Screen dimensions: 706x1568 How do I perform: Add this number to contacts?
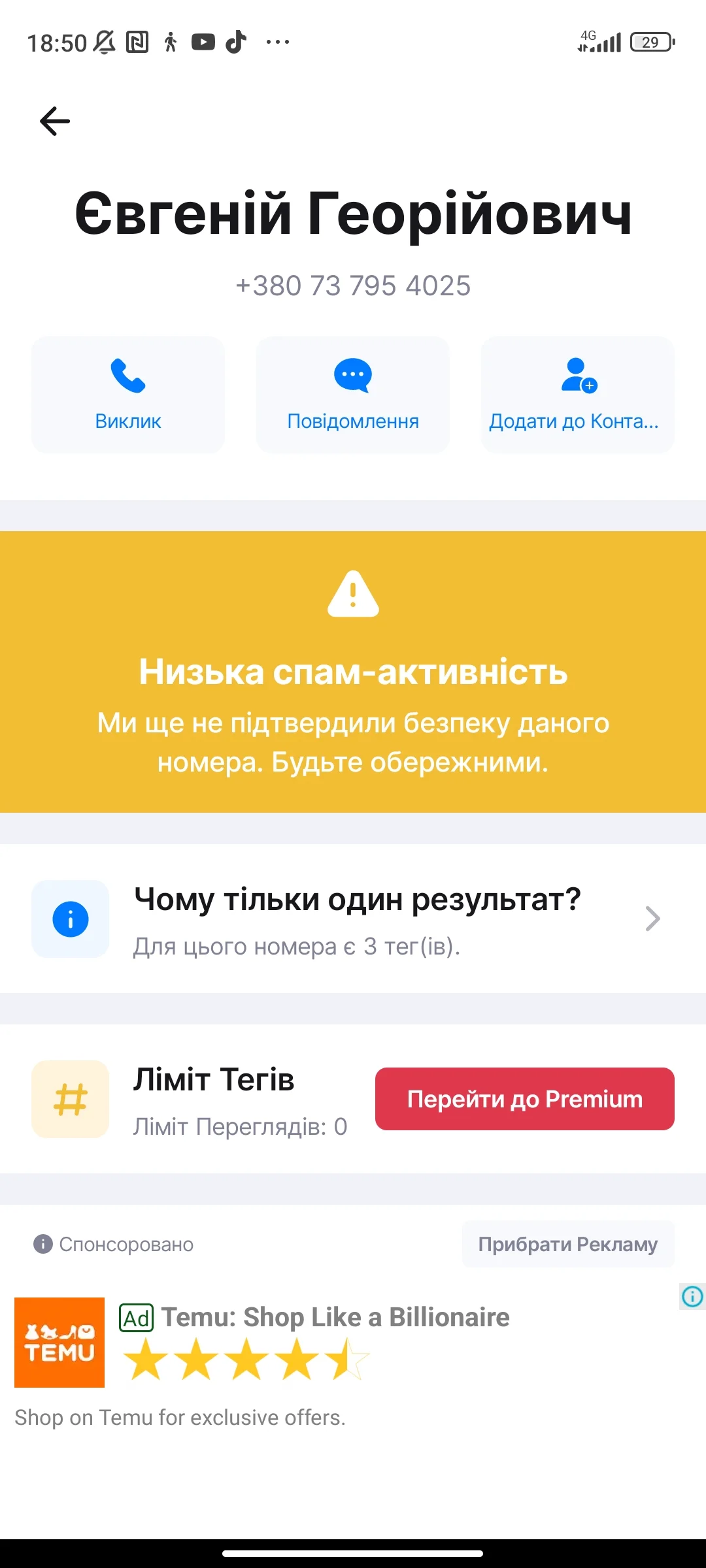577,395
